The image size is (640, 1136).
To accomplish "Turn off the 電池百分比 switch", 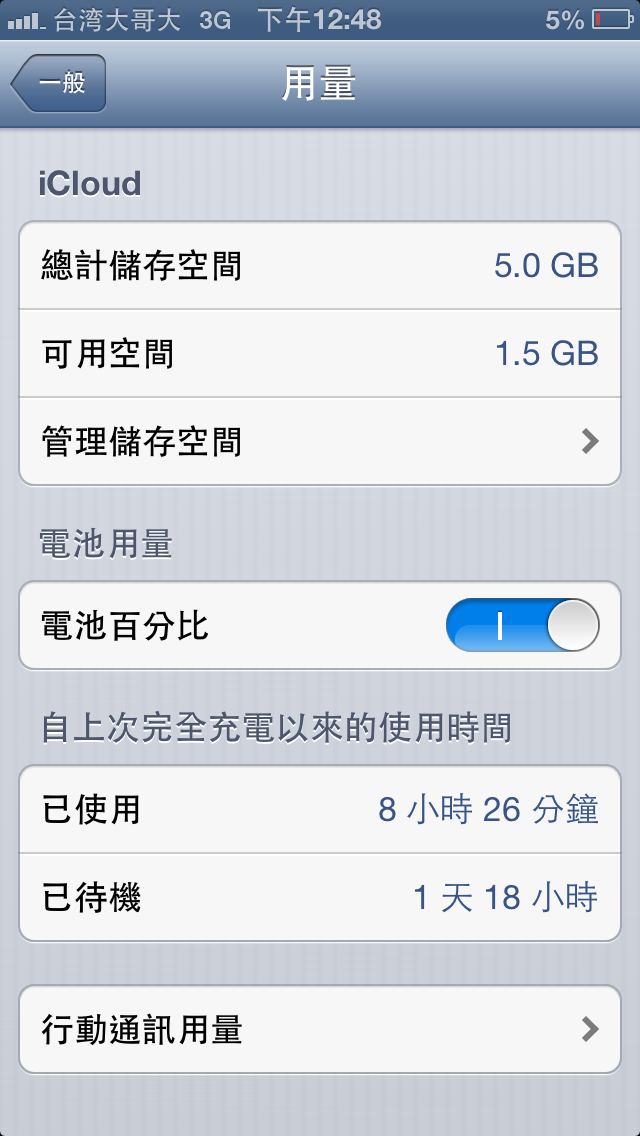I will 522,627.
